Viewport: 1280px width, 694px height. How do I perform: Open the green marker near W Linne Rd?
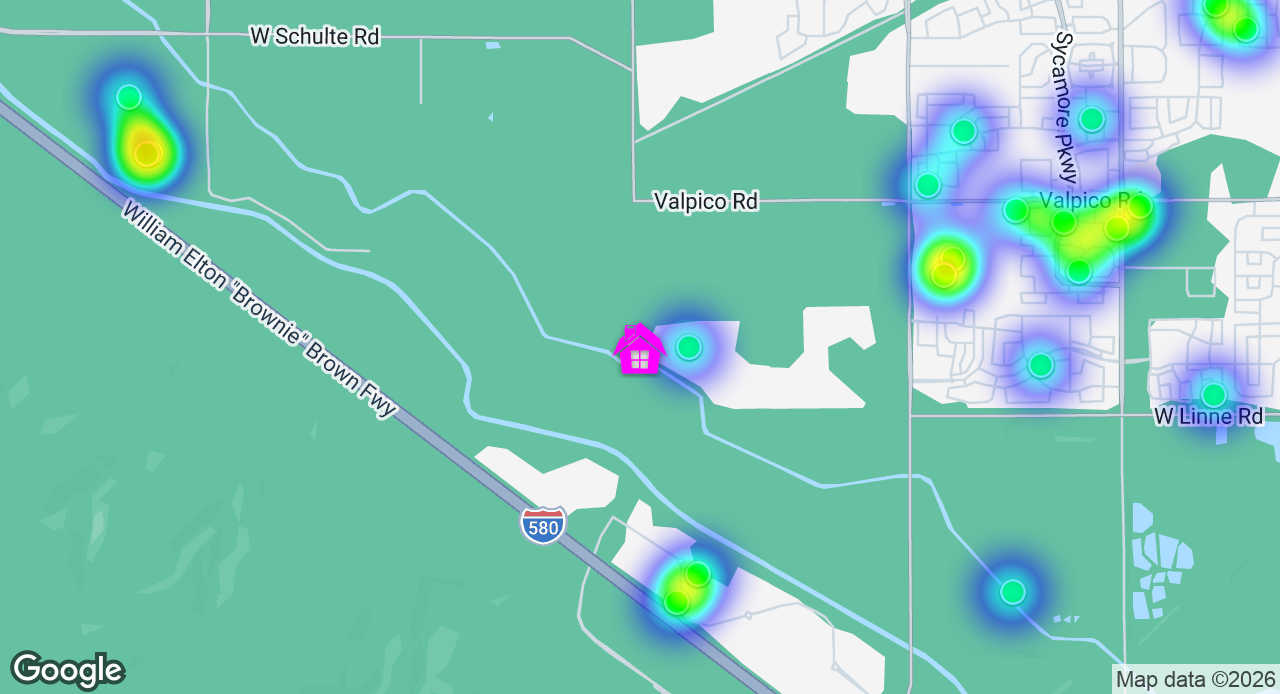click(1213, 395)
